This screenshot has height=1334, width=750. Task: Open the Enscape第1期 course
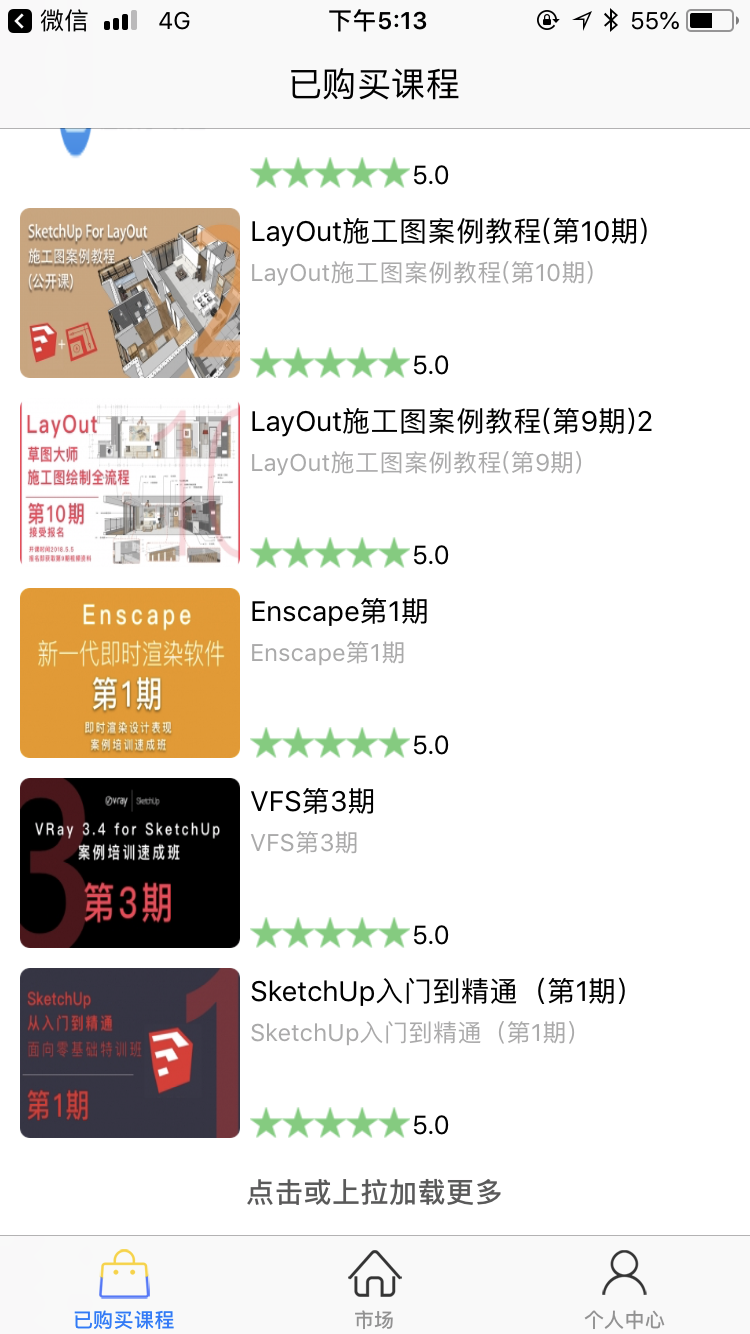339,612
